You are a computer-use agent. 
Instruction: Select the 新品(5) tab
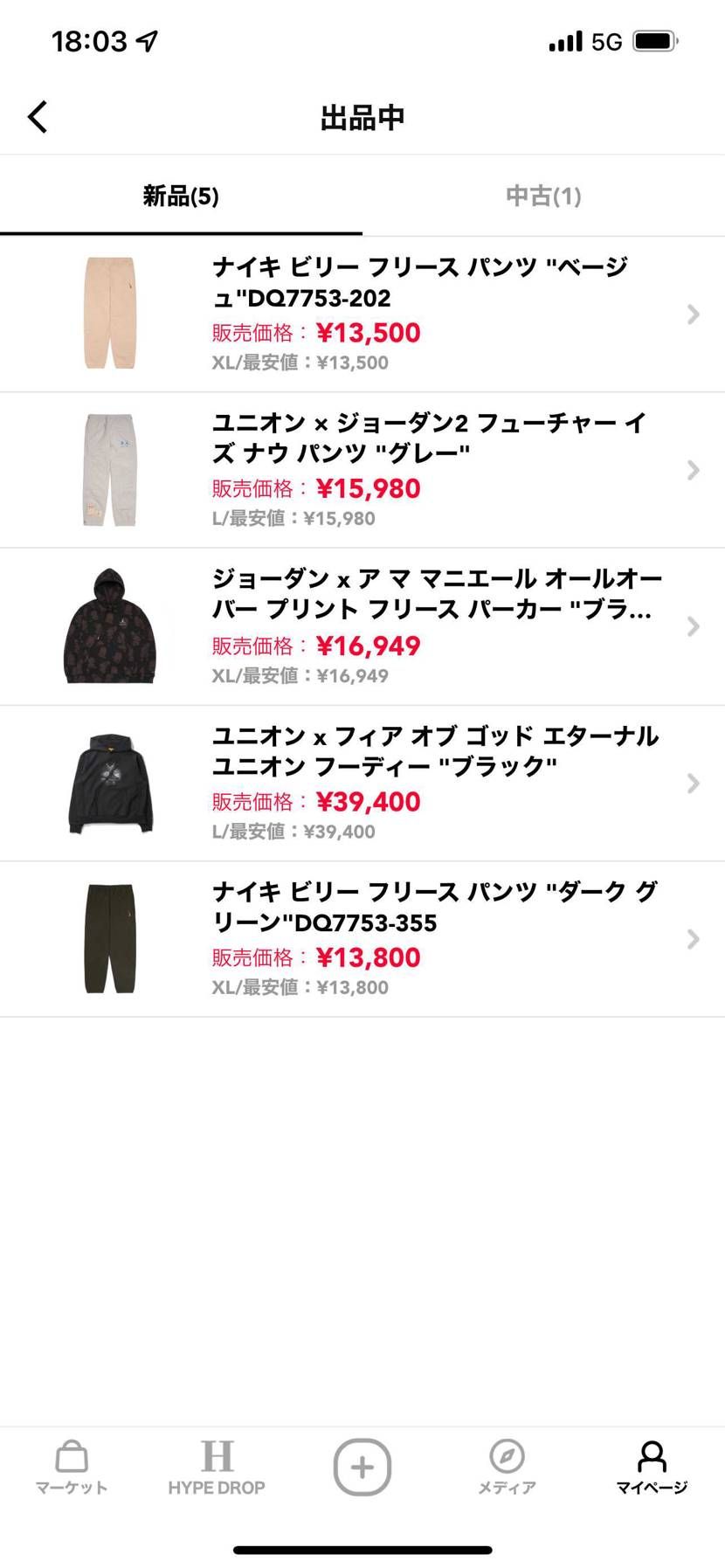(x=181, y=196)
